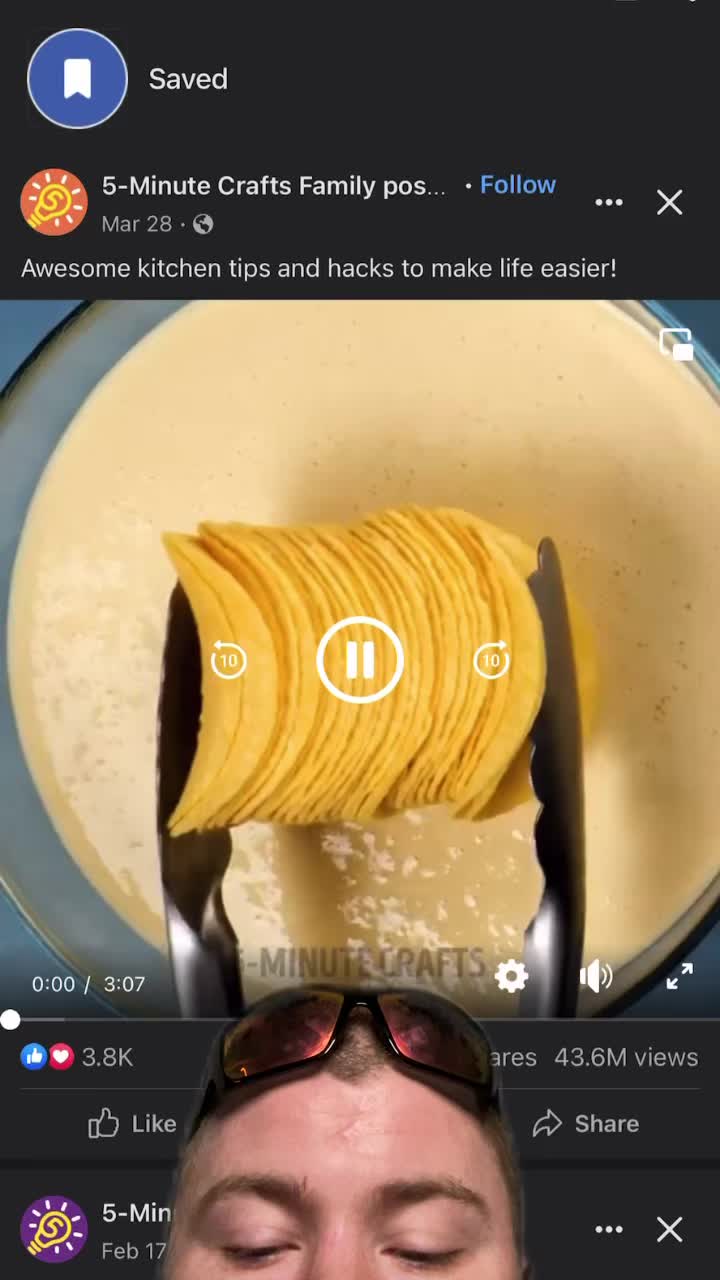Like the kitchen tips video
Screen dimensions: 720x1280
[x=133, y=1124]
